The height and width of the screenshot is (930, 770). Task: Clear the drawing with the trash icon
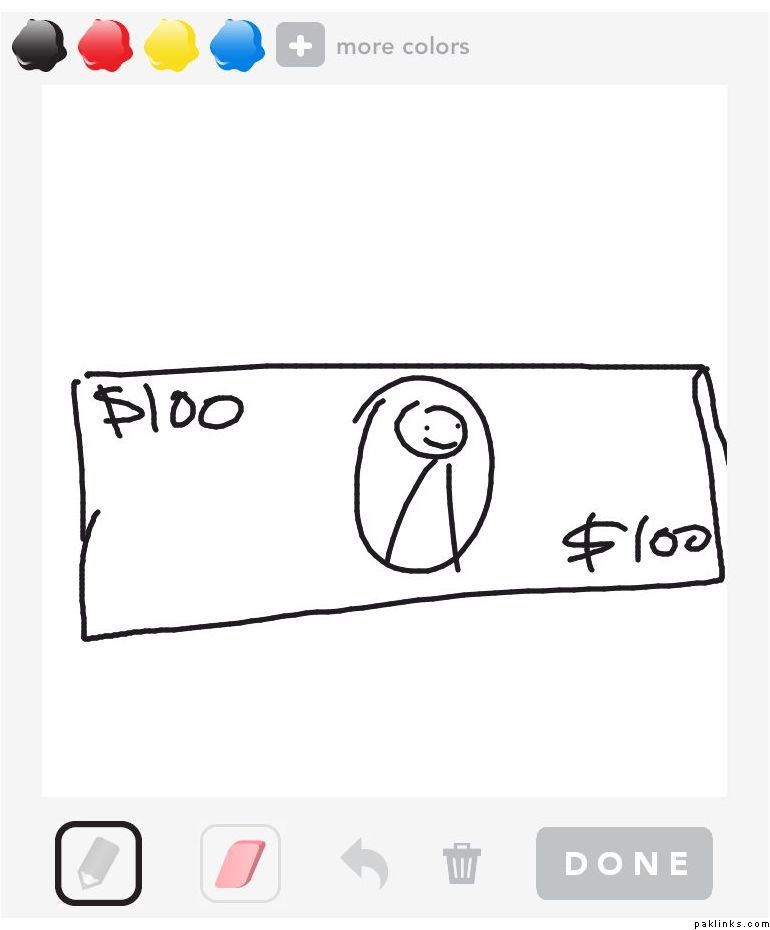click(x=461, y=862)
